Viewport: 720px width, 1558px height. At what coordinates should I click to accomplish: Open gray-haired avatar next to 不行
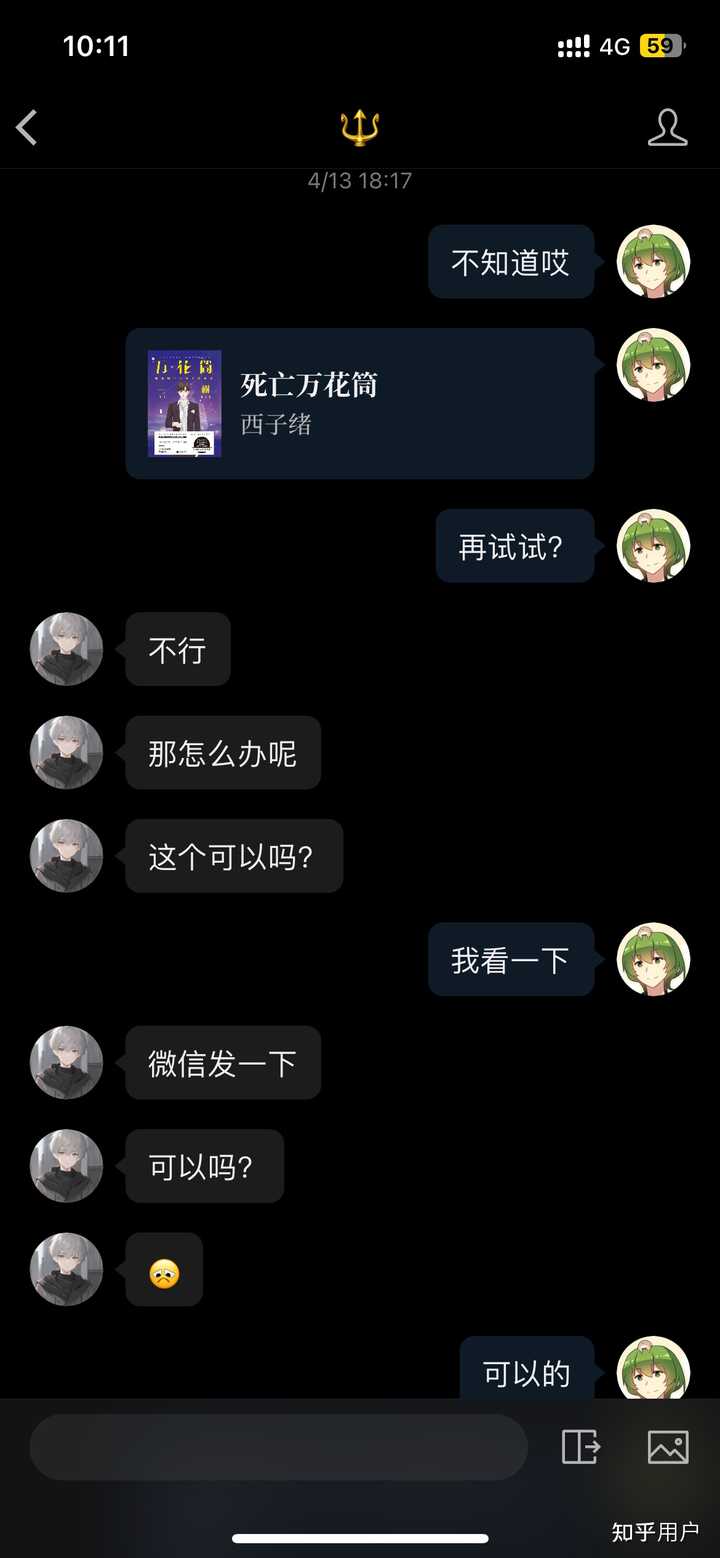67,649
